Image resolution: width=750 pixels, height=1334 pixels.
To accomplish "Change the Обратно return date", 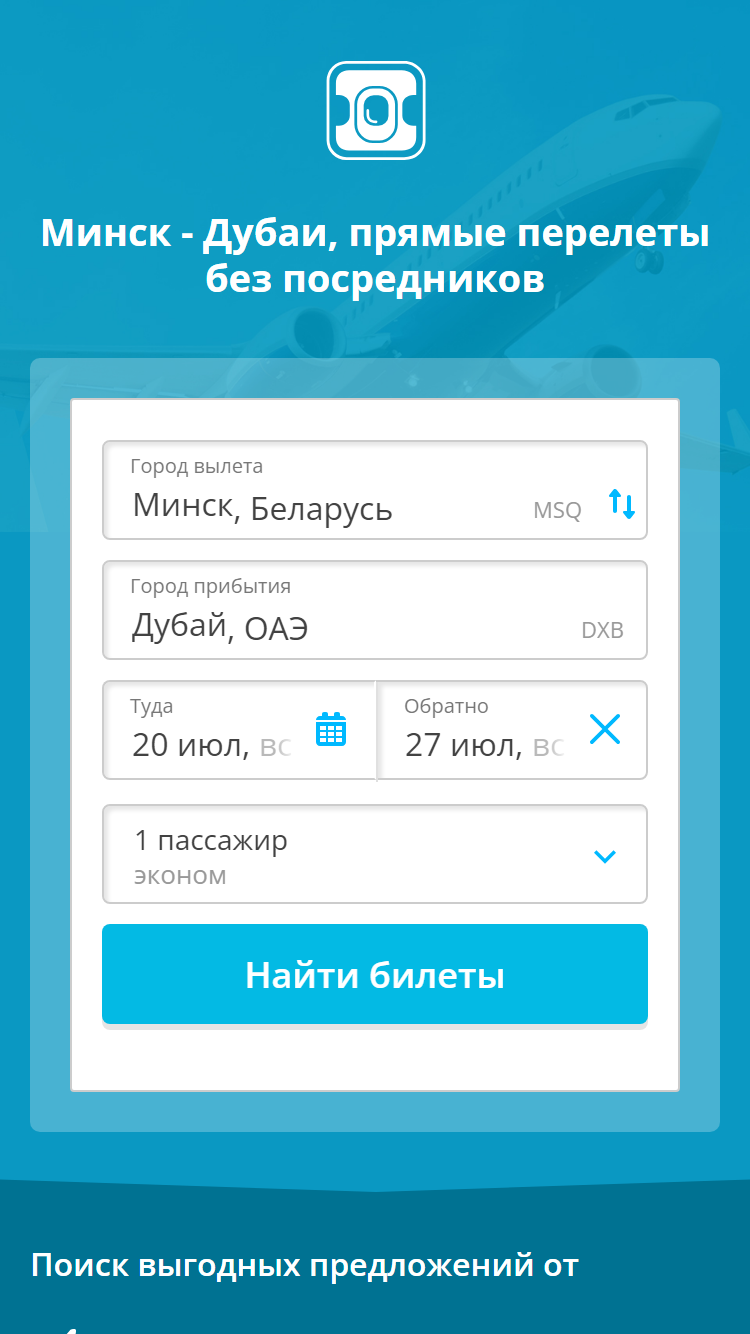I will [484, 730].
